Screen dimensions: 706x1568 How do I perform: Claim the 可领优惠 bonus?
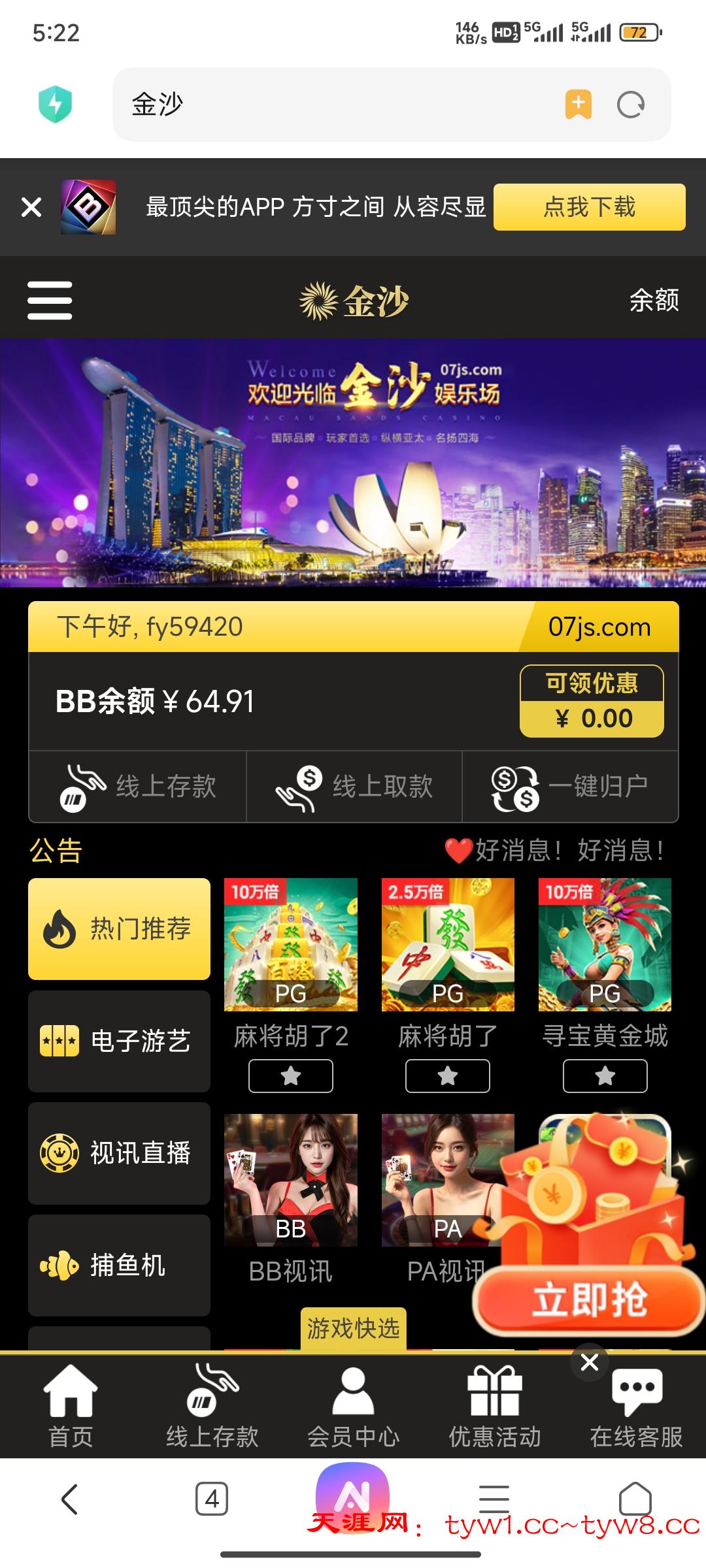[x=592, y=702]
